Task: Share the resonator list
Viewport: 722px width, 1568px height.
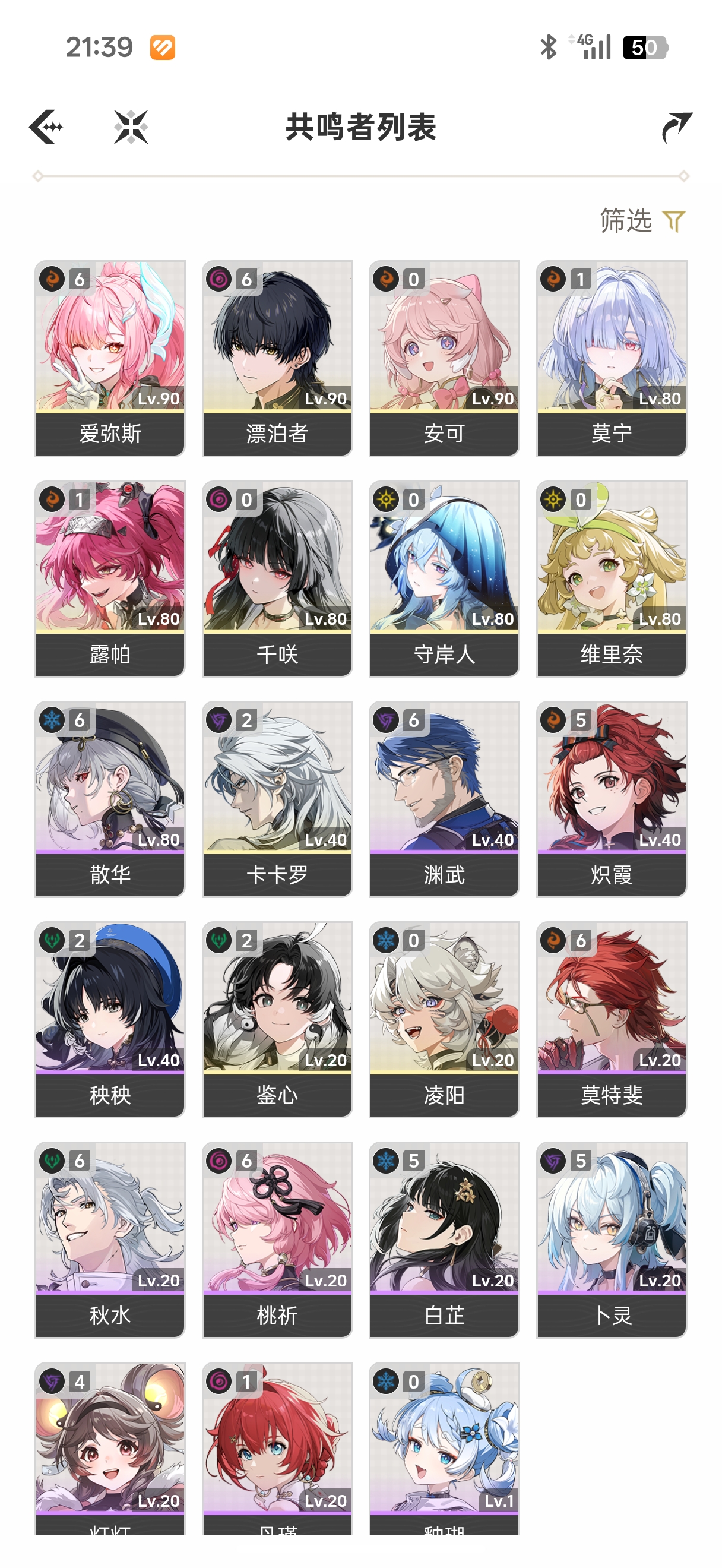Action: click(x=676, y=127)
